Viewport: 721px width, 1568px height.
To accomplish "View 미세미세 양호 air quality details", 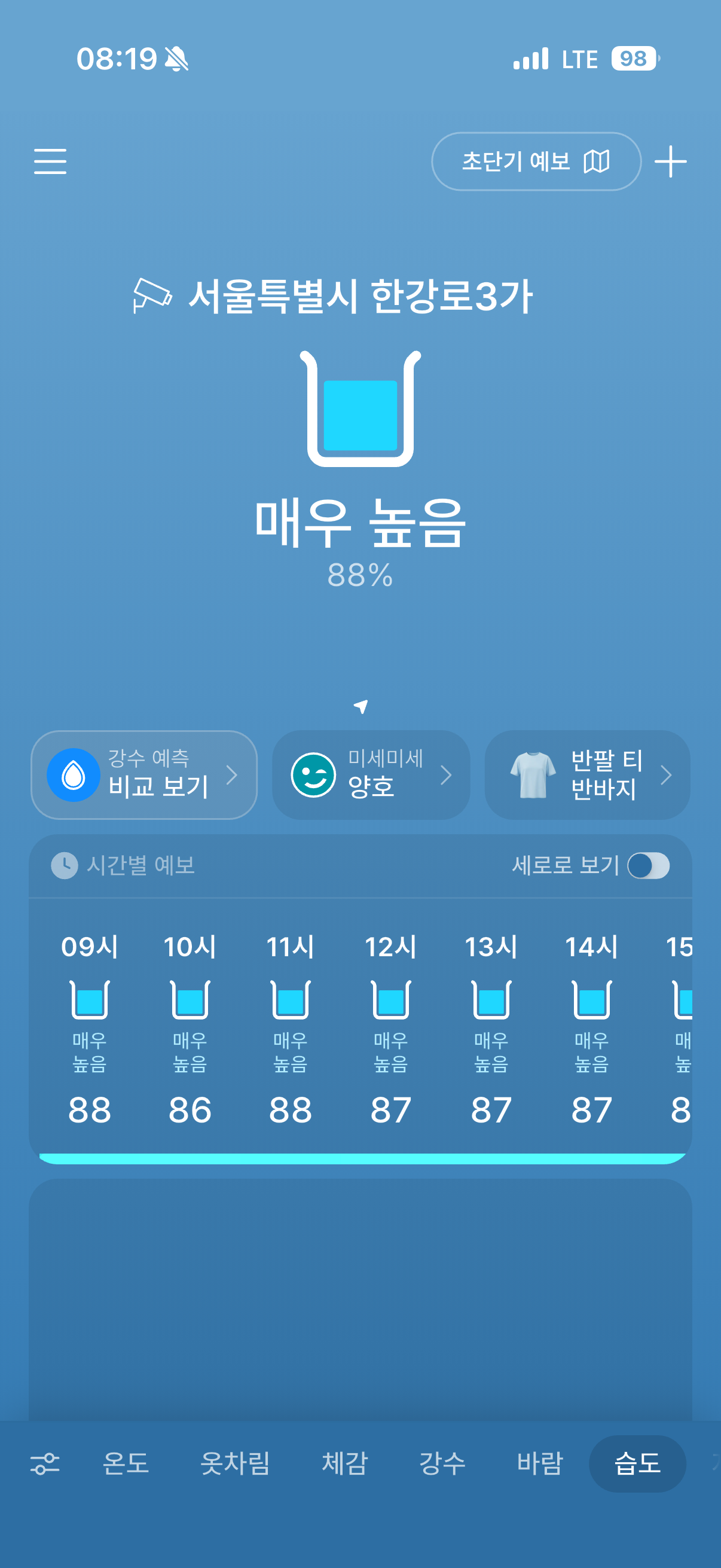I will point(371,775).
